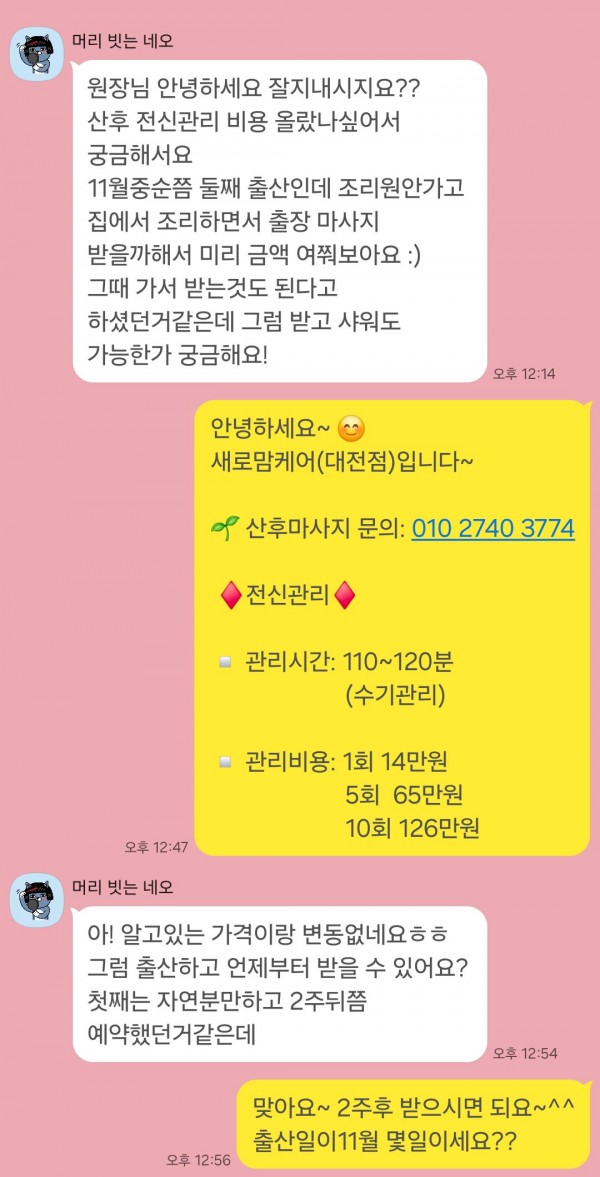Open sender's profile picture above the 오후 12:54 message
The height and width of the screenshot is (1177, 600).
click(37, 898)
